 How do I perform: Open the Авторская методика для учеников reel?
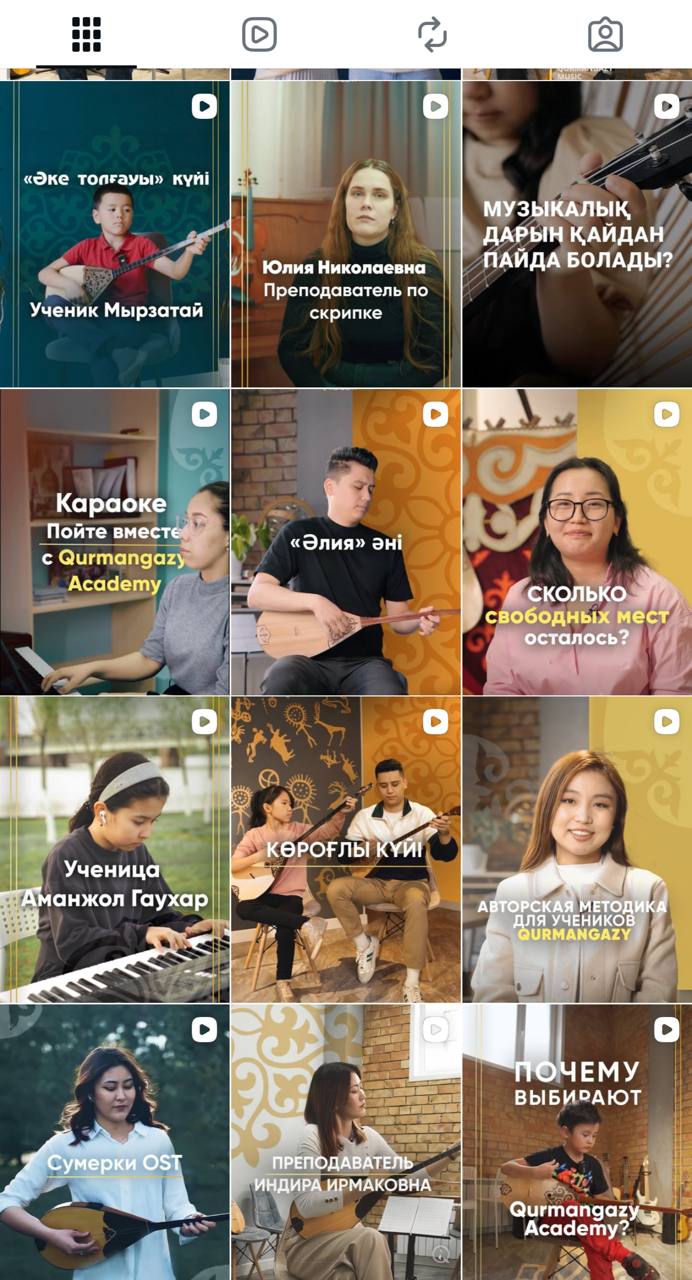pyautogui.click(x=577, y=851)
